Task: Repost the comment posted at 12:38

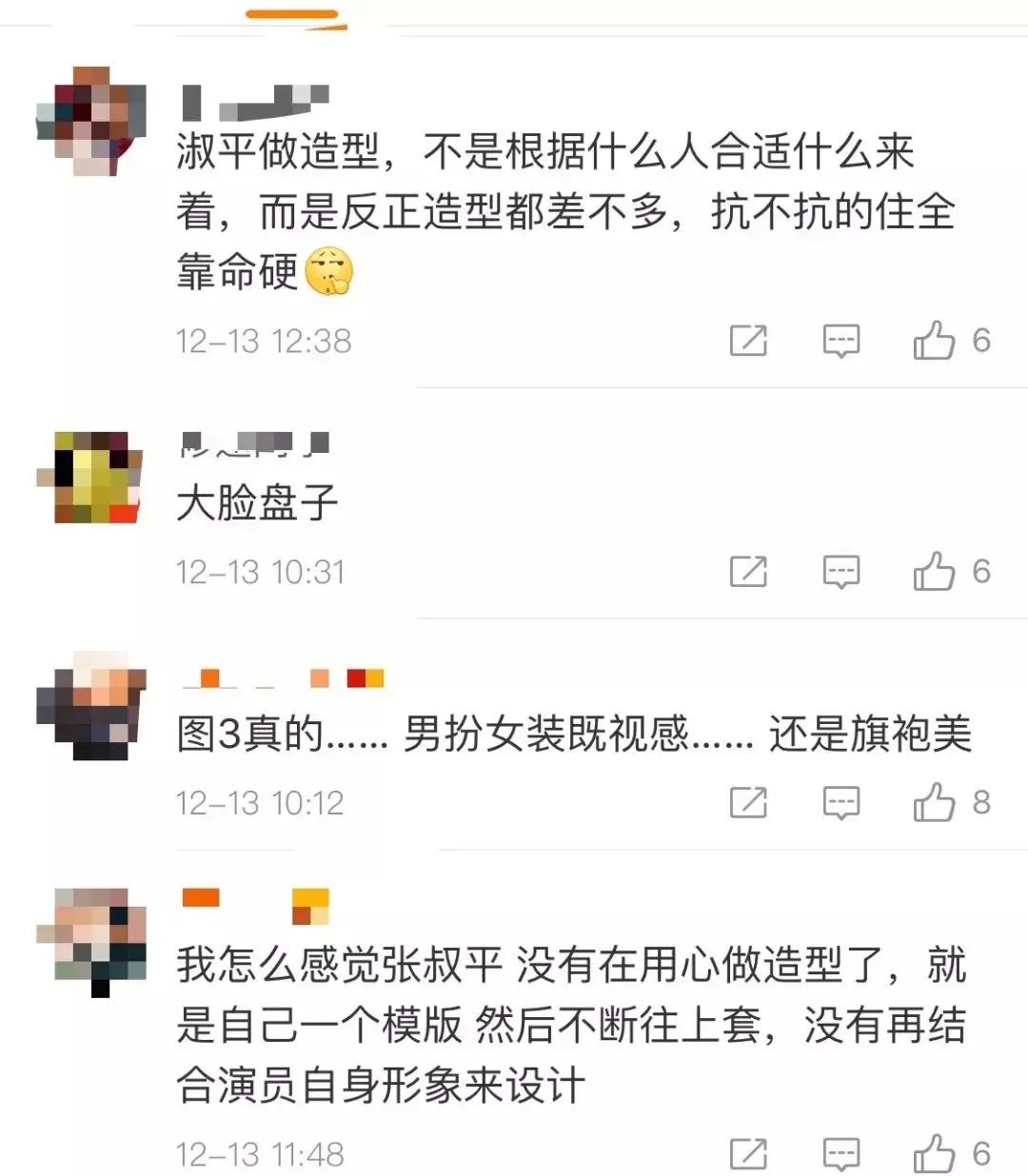Action: coord(748,340)
